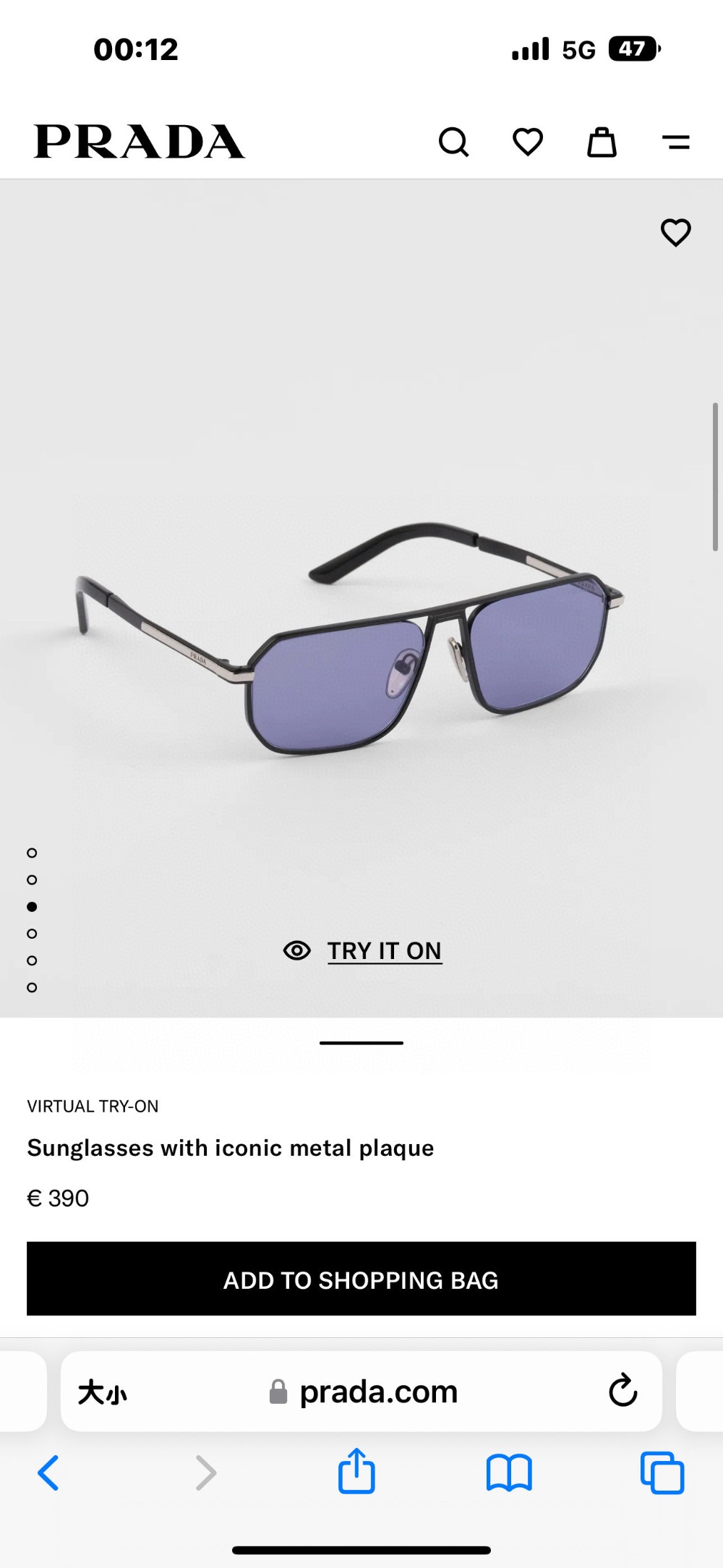Add to shopping bag
This screenshot has width=723, height=1568.
click(361, 1279)
